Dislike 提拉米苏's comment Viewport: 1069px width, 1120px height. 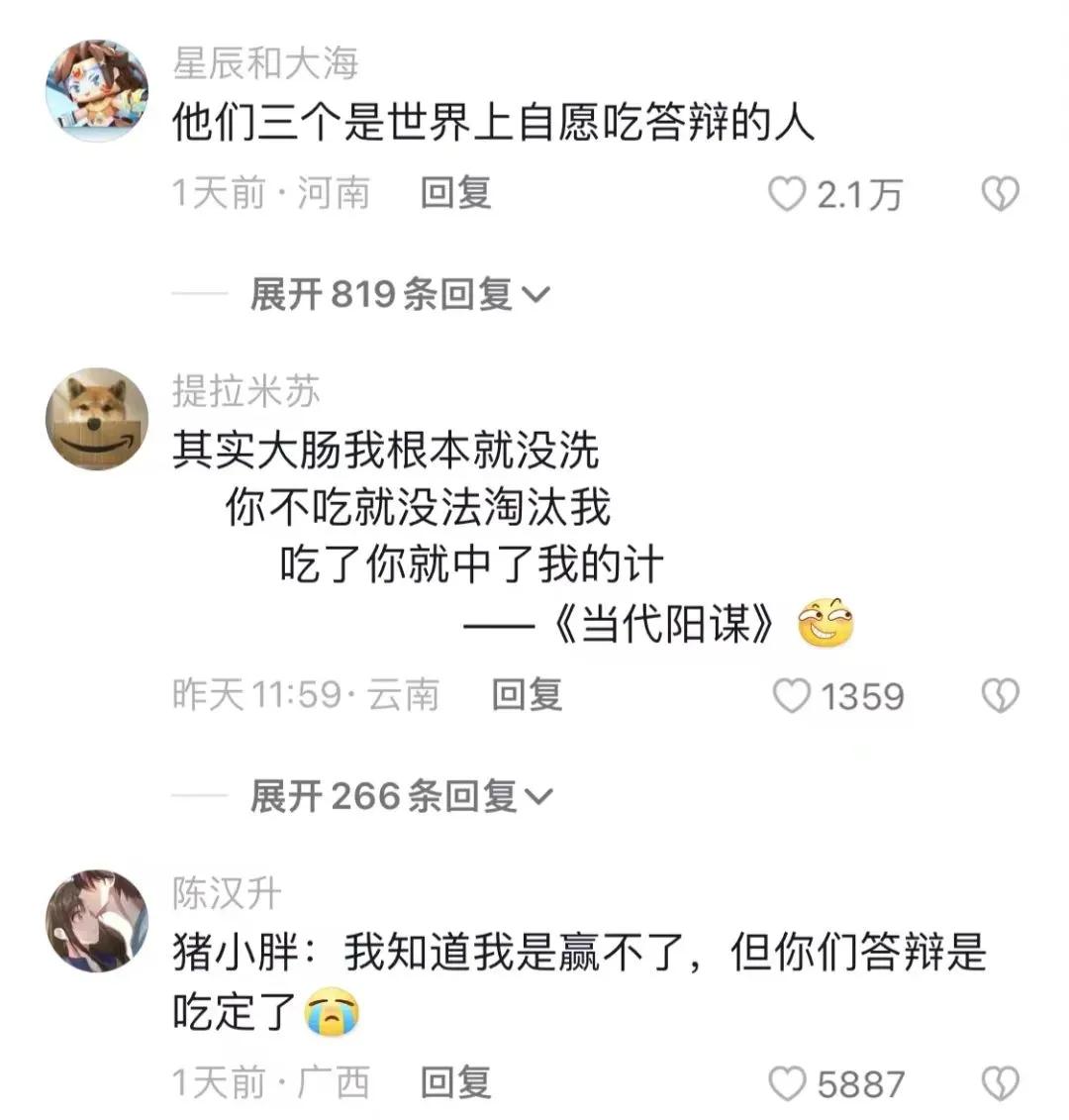pos(1000,696)
